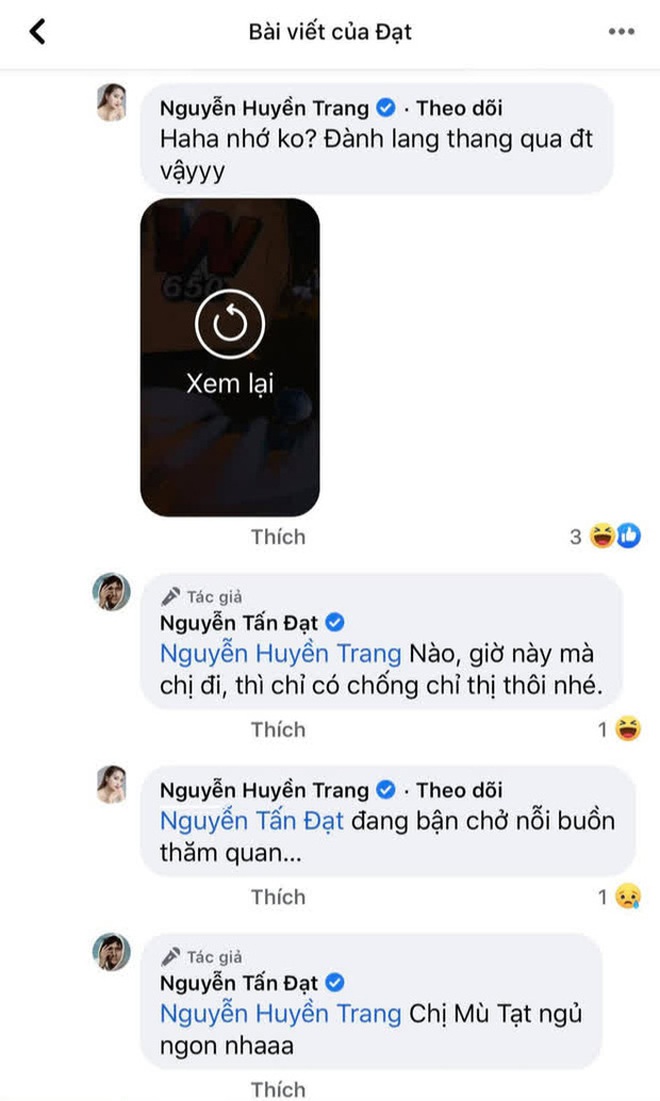Viewport: 660px width, 1101px height.
Task: Like the comment "đang bận chở nỗi buồn"
Action: pyautogui.click(x=278, y=896)
